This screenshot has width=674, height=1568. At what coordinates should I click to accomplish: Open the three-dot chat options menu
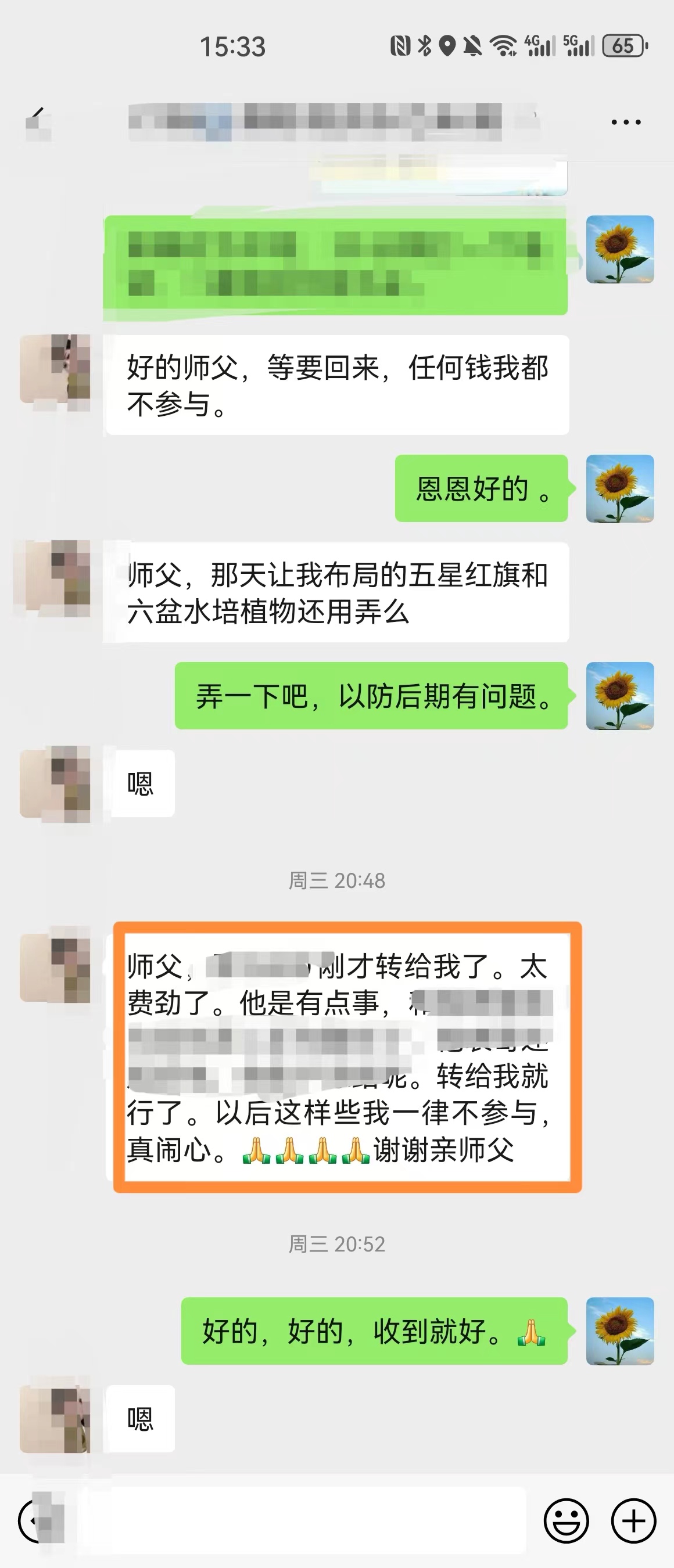tap(626, 123)
